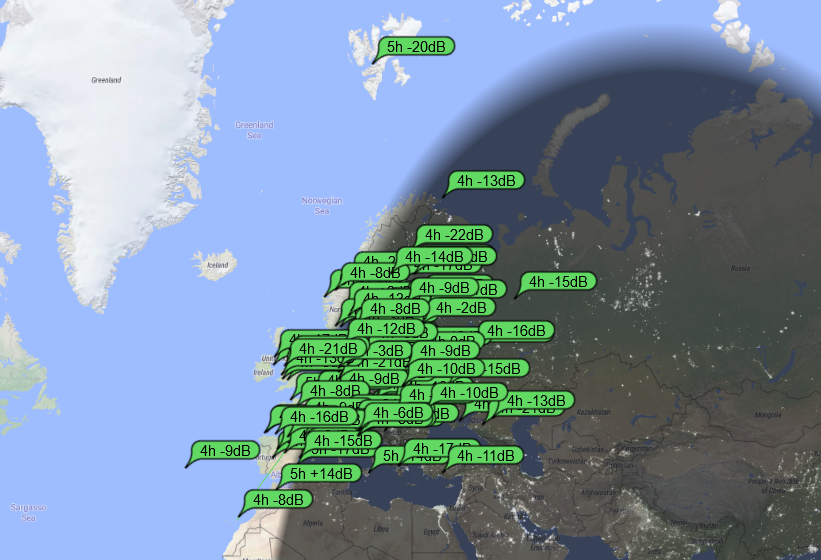Image resolution: width=821 pixels, height=560 pixels.
Task: Tap the 4h -22dB spot marker
Action: [x=453, y=235]
